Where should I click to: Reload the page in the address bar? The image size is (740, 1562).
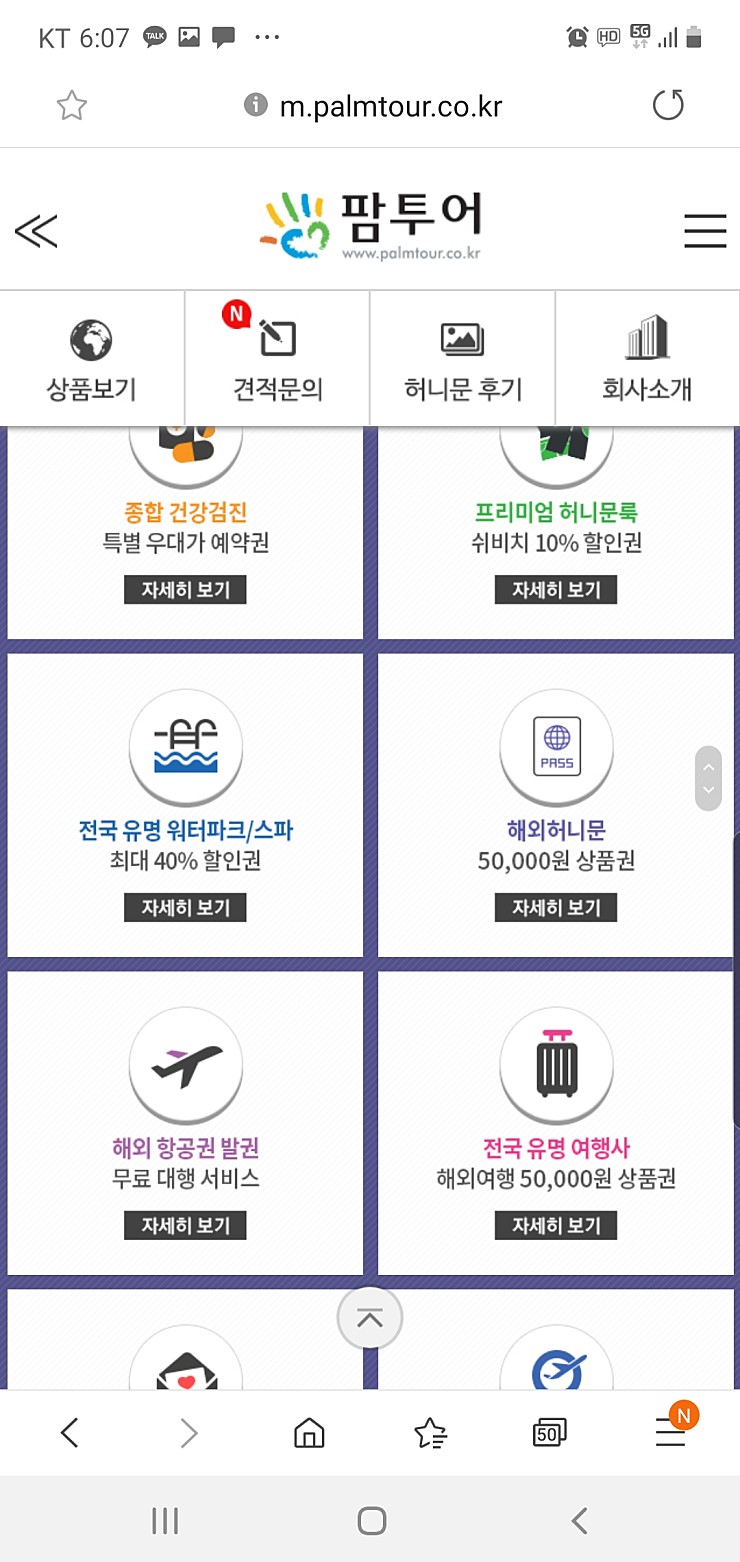(x=668, y=105)
